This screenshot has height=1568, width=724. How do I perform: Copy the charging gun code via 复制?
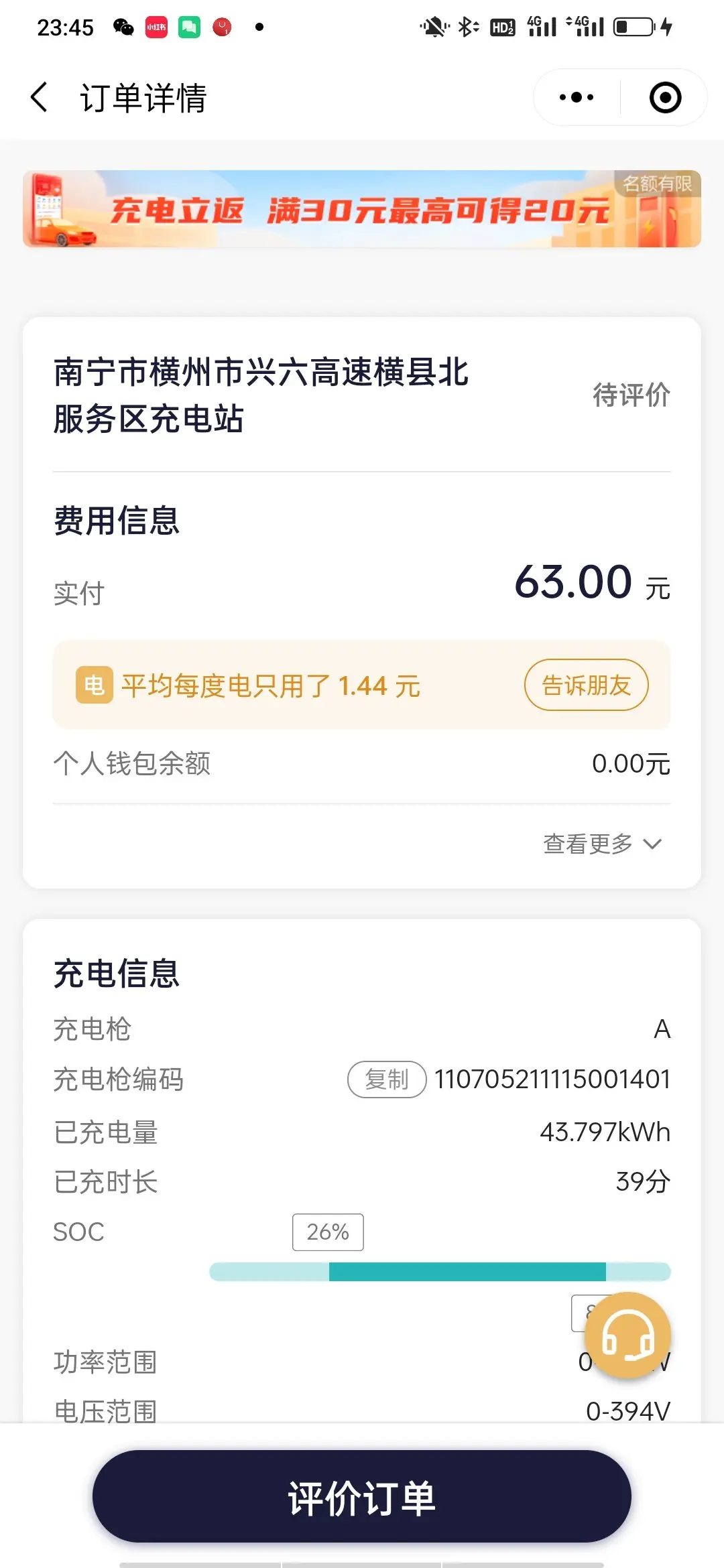[387, 1080]
